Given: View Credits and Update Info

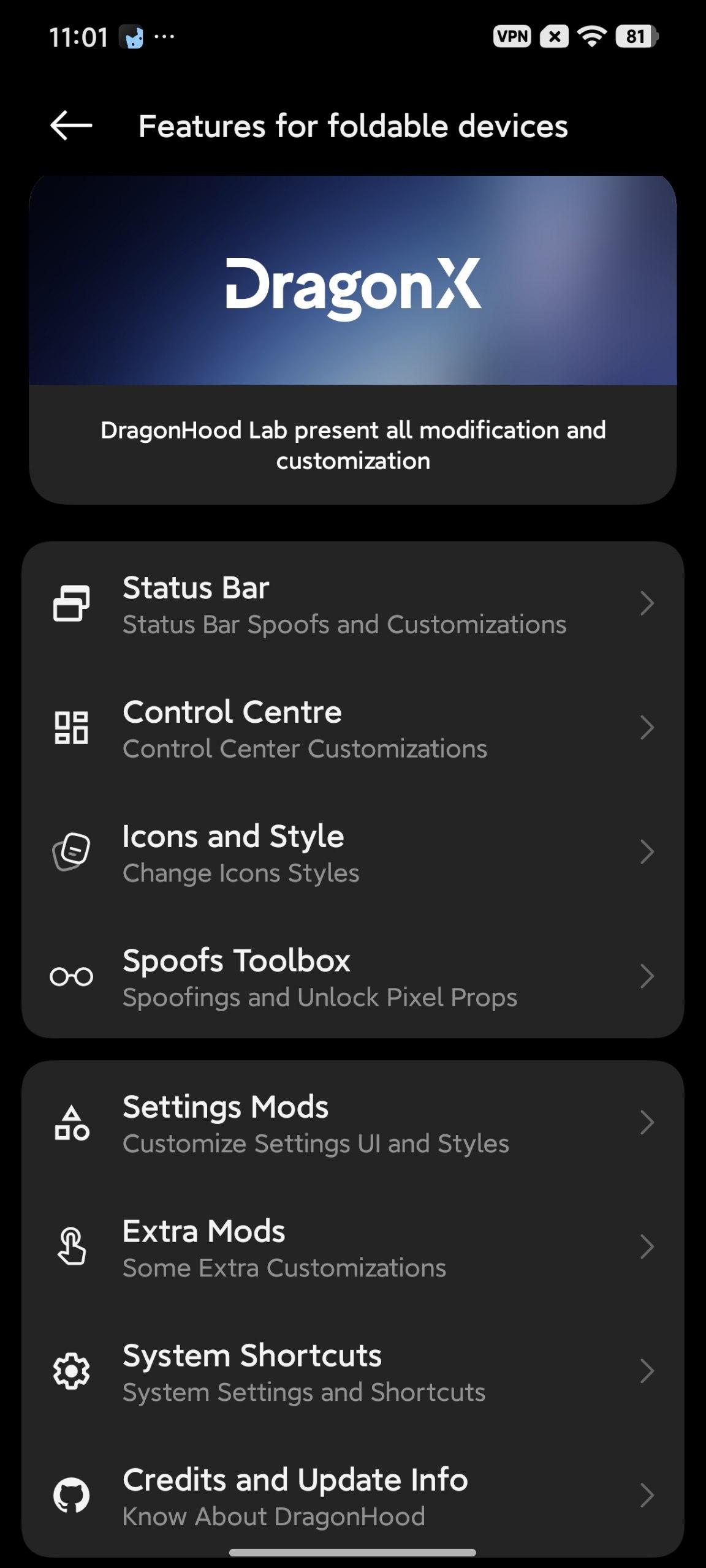Looking at the screenshot, I should pyautogui.click(x=352, y=1496).
